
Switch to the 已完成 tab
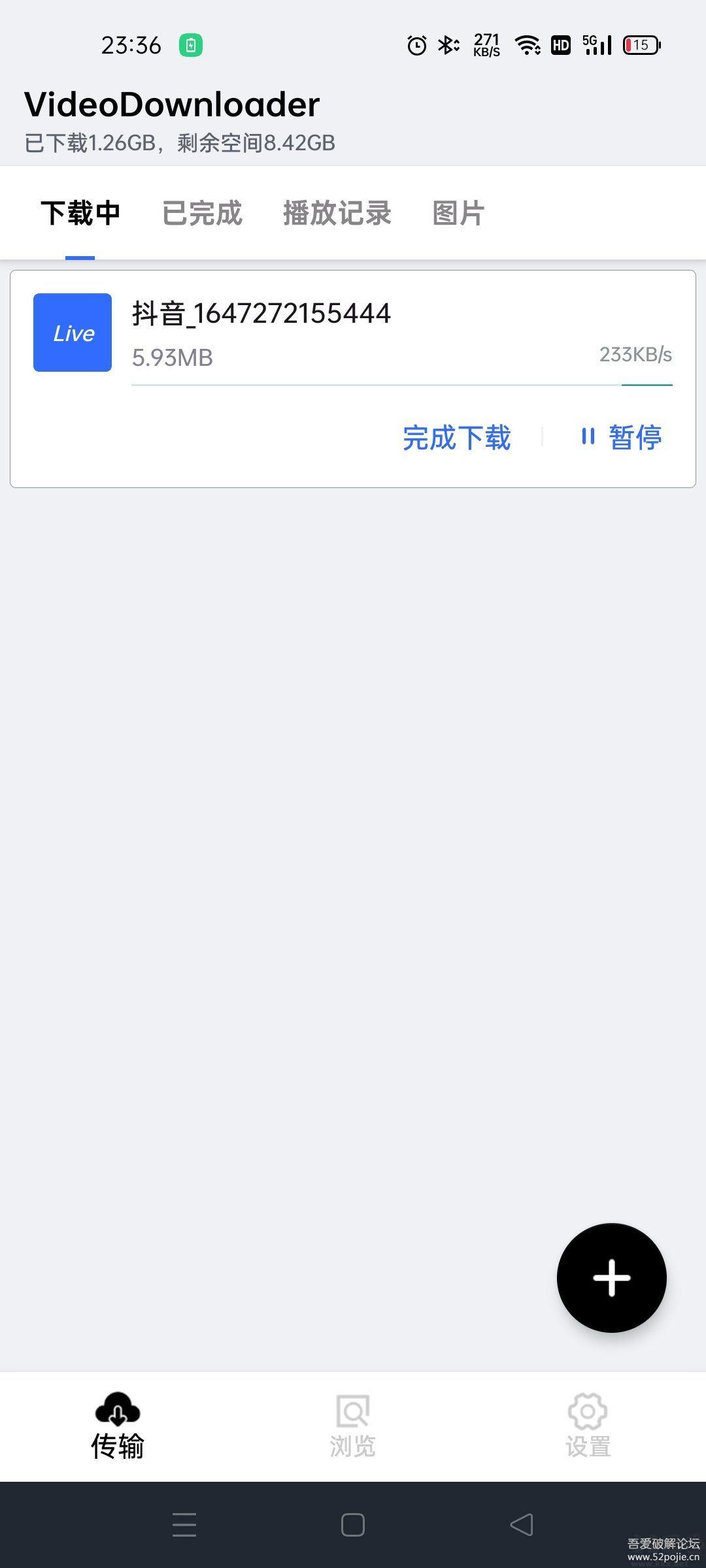tap(202, 214)
